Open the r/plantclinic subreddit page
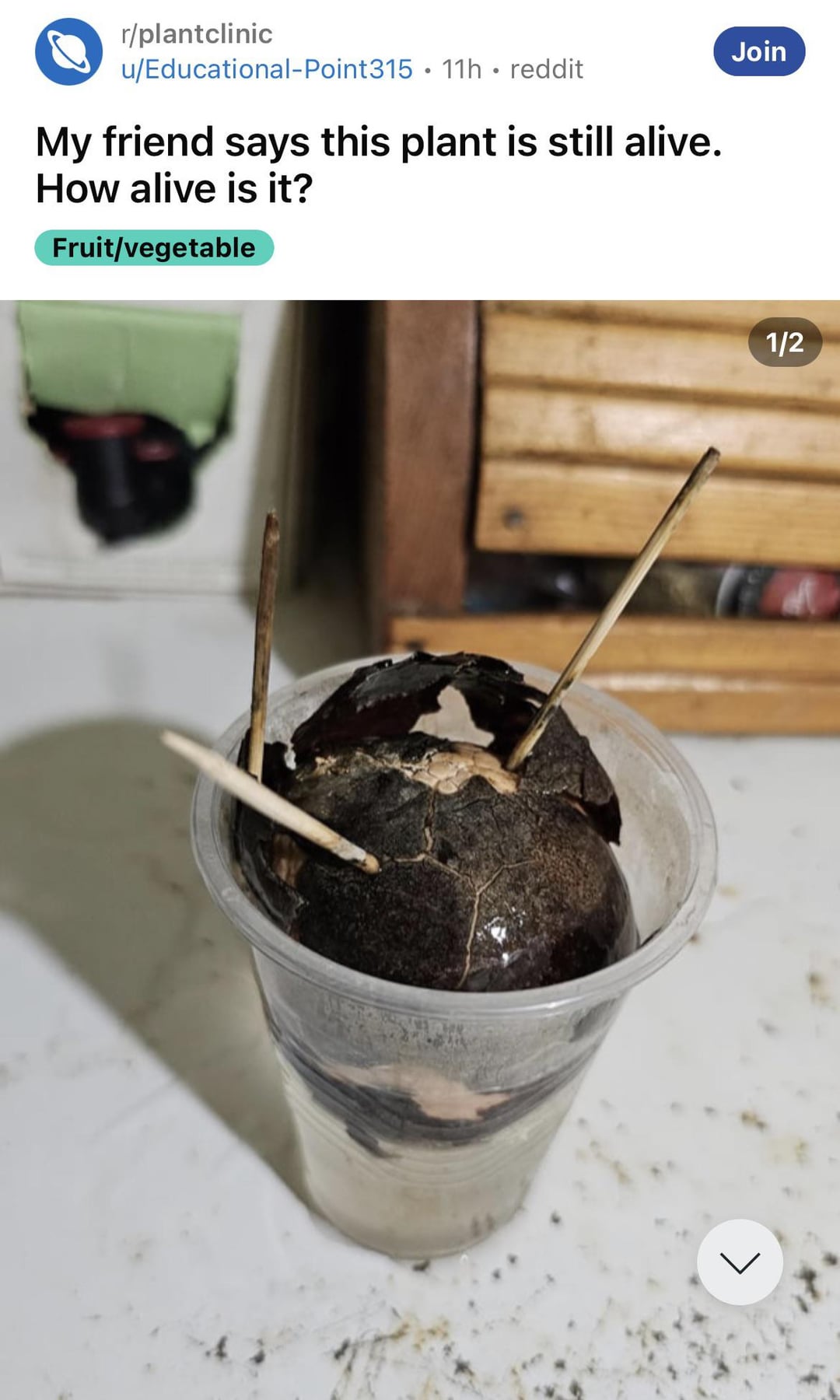This screenshot has width=840, height=1400. tap(197, 34)
